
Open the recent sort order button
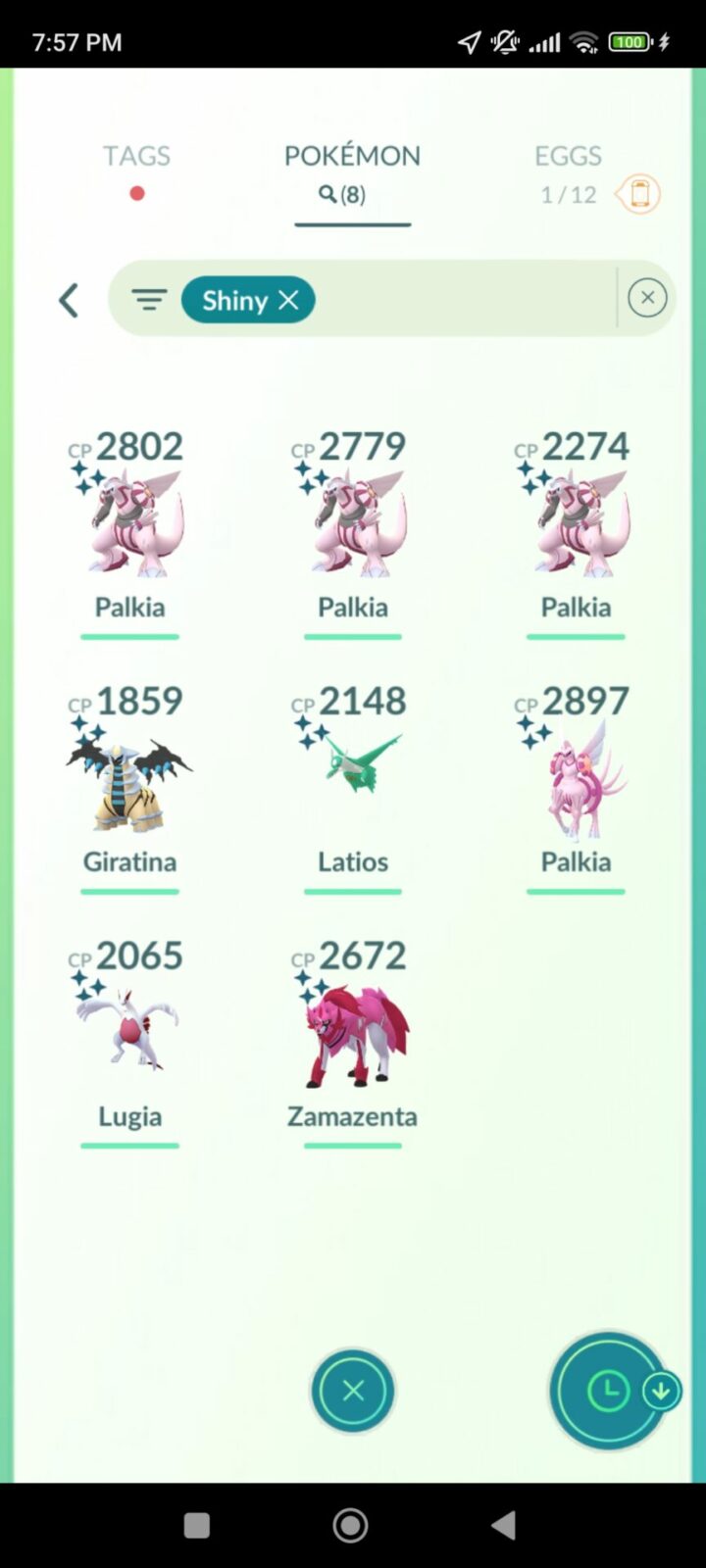coord(609,1391)
